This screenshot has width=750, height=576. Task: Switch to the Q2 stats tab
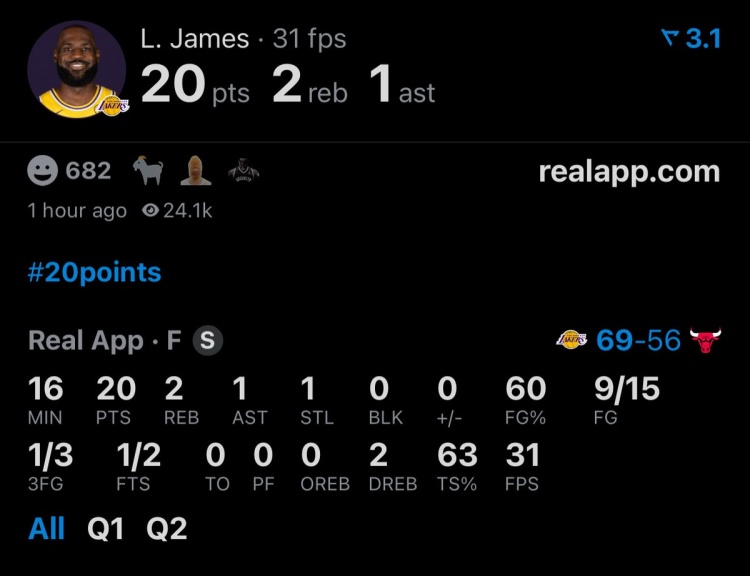[x=167, y=528]
